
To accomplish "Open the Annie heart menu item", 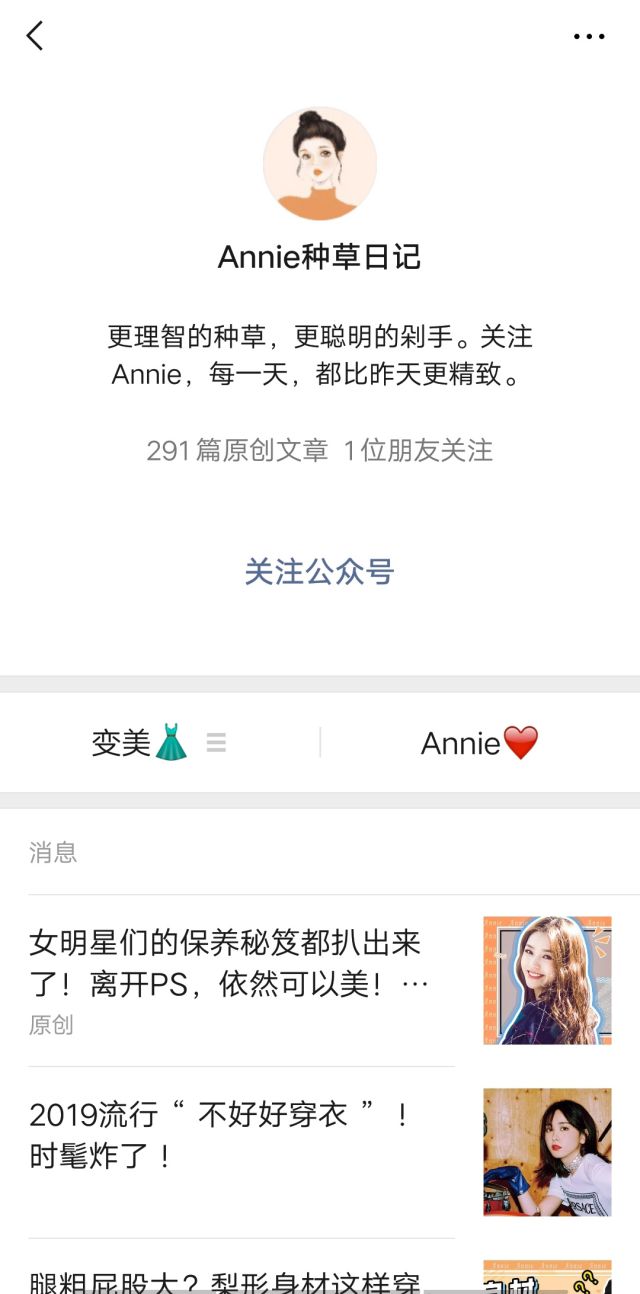I will 480,743.
